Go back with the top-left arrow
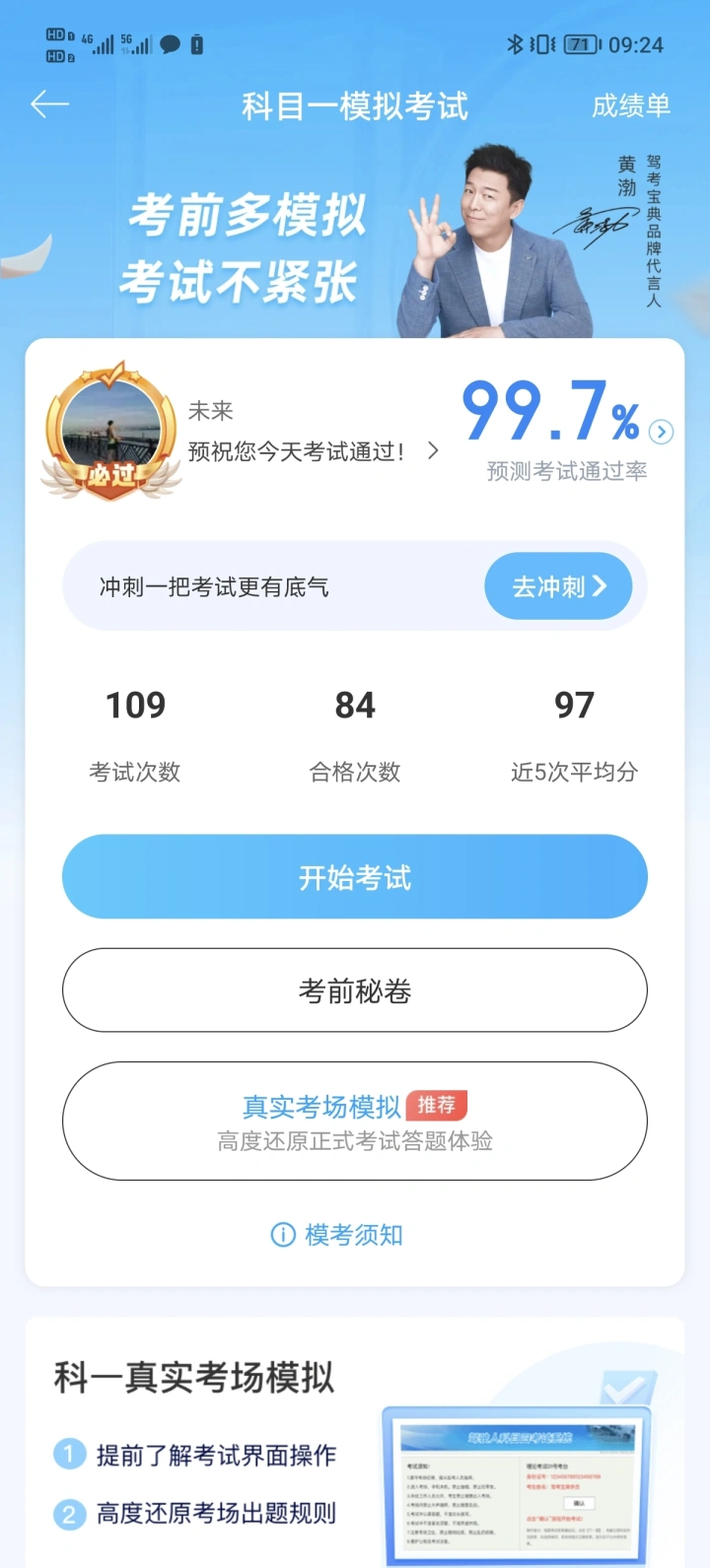Image resolution: width=710 pixels, height=1568 pixels. click(49, 104)
